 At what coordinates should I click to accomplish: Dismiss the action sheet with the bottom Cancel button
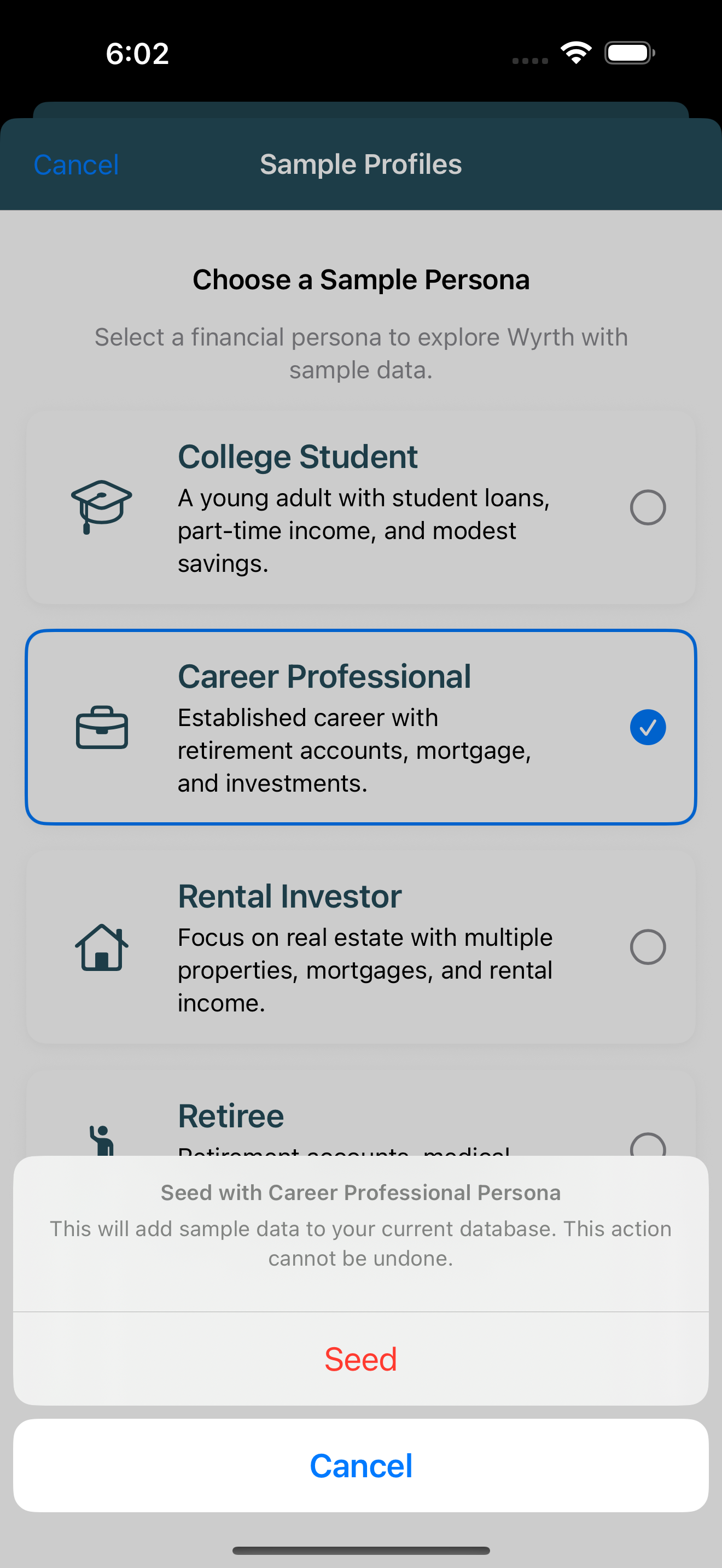(361, 1465)
